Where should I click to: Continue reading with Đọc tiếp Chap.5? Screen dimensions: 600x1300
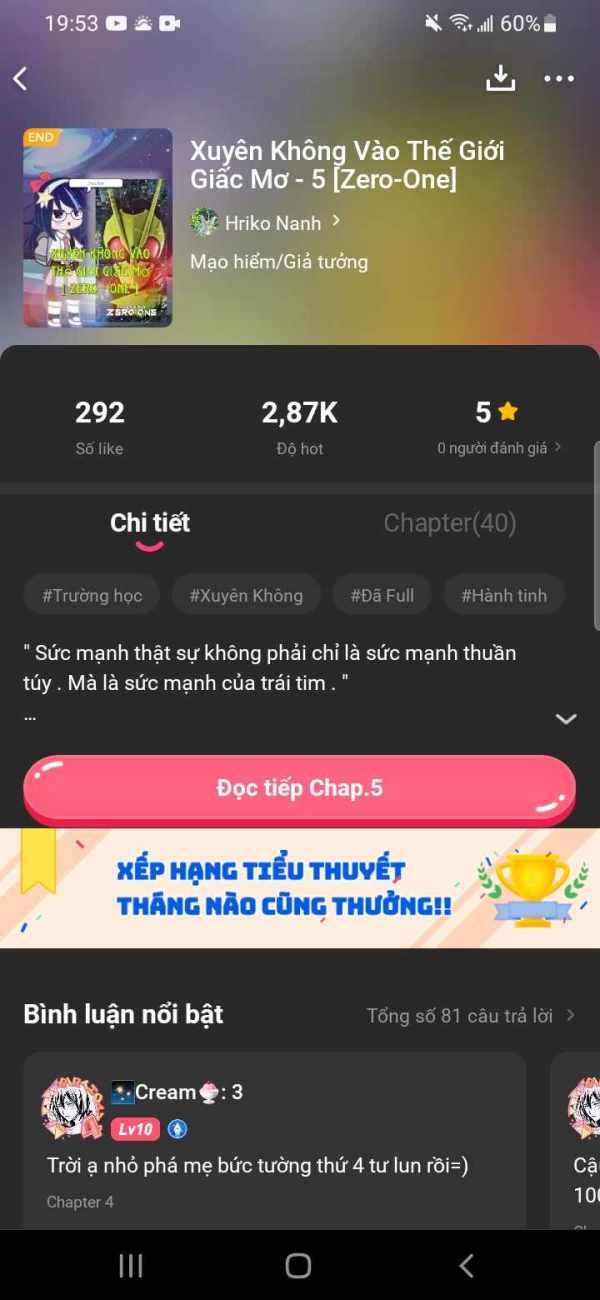[300, 789]
